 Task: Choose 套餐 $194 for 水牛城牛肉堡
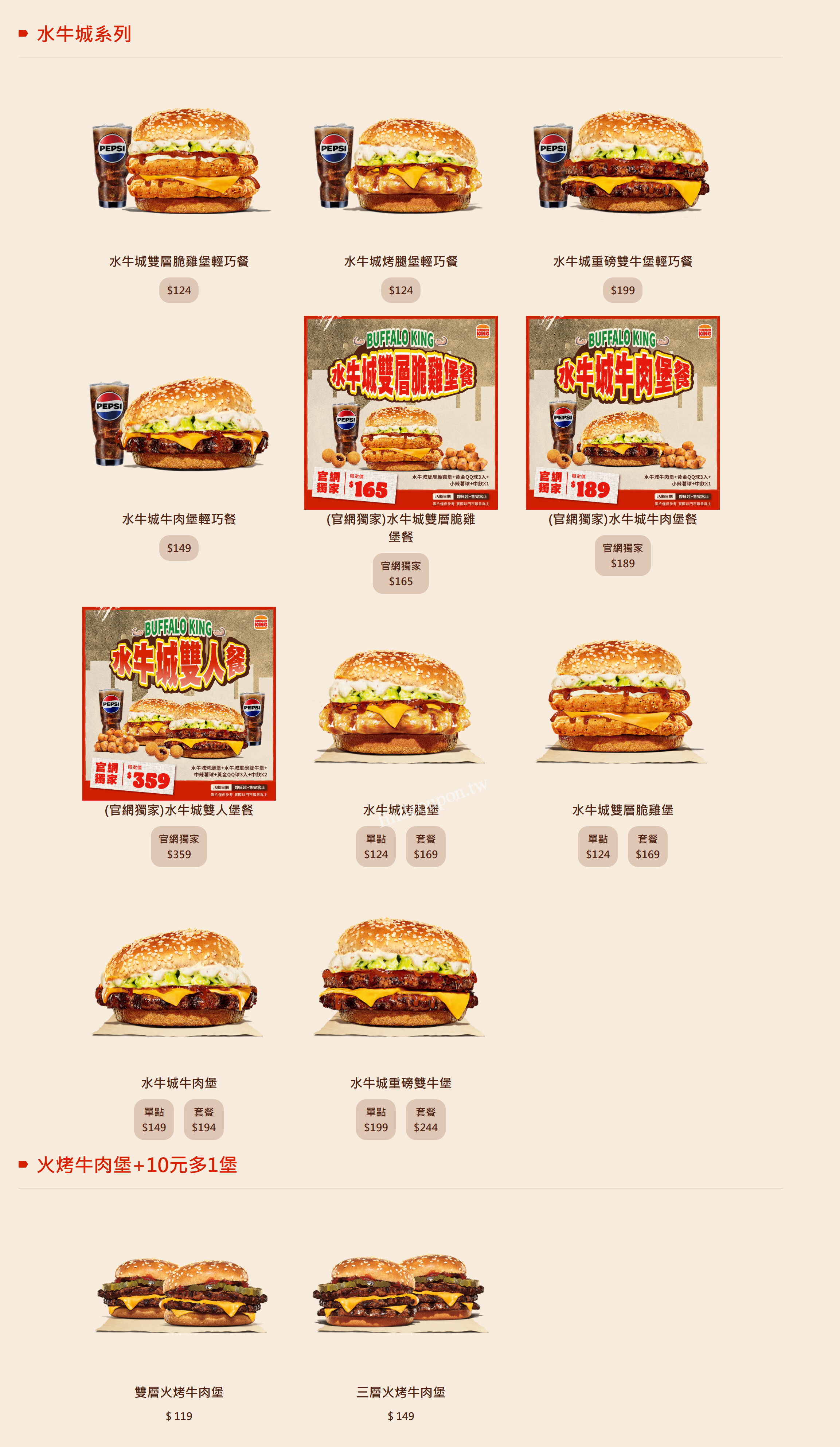pos(204,1120)
